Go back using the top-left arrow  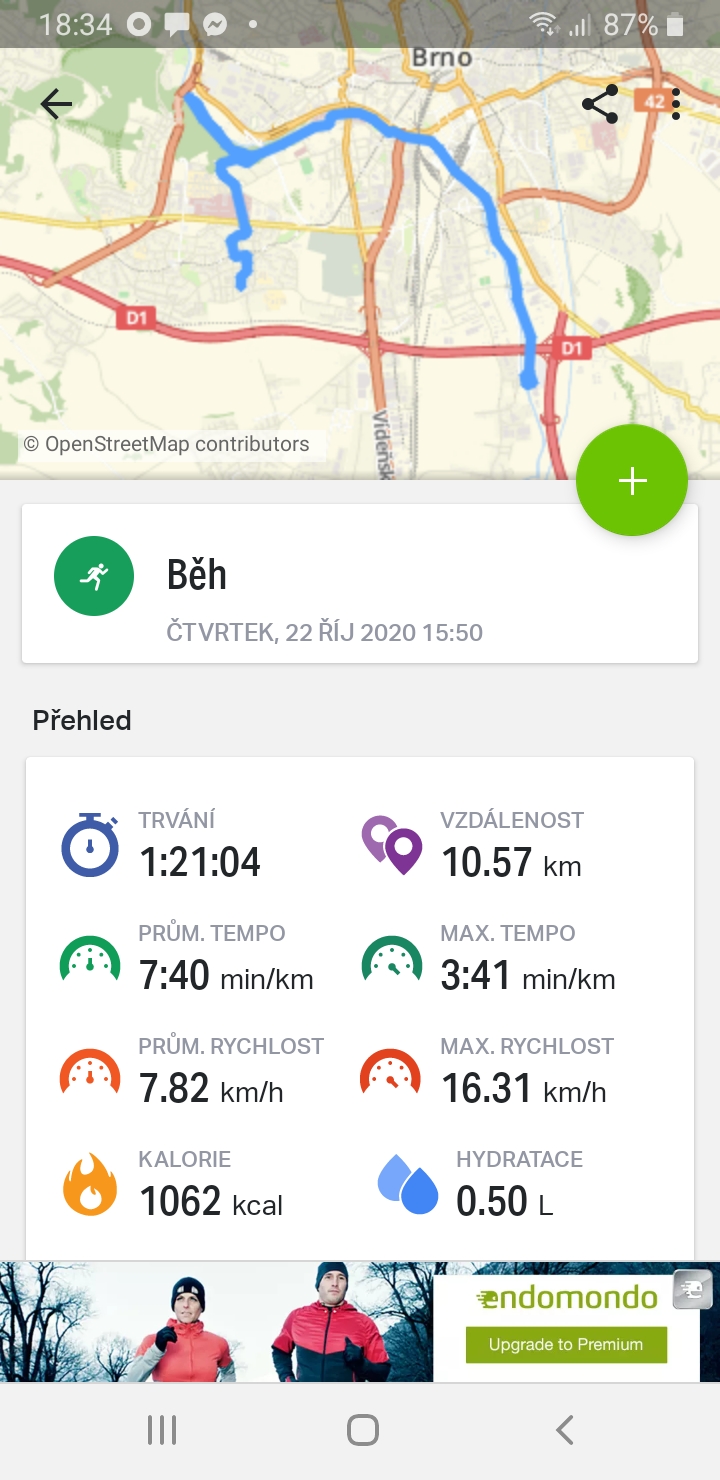click(56, 104)
